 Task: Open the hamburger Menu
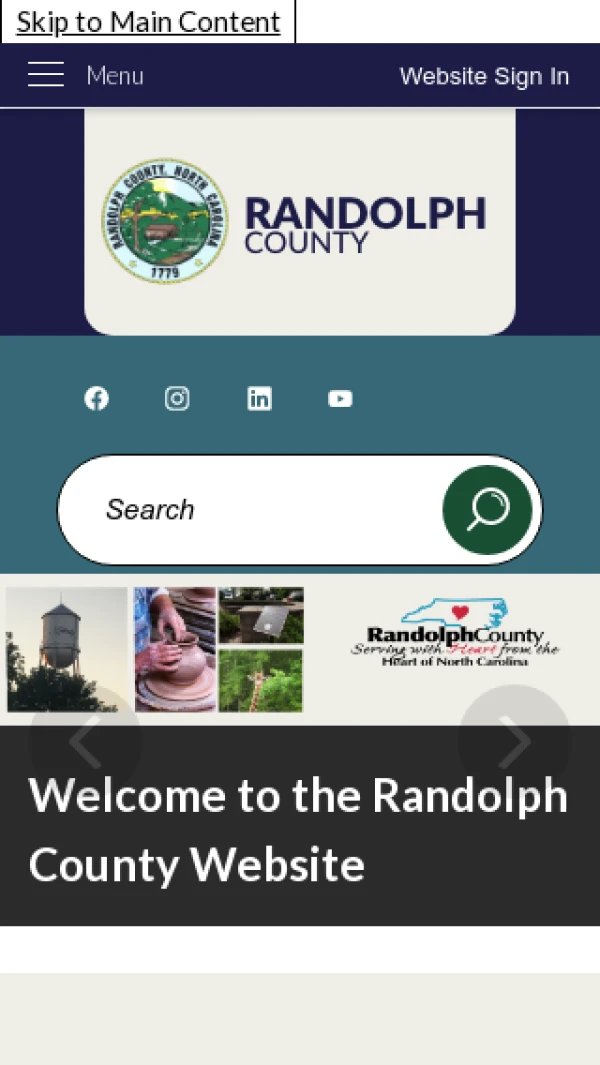(x=86, y=75)
